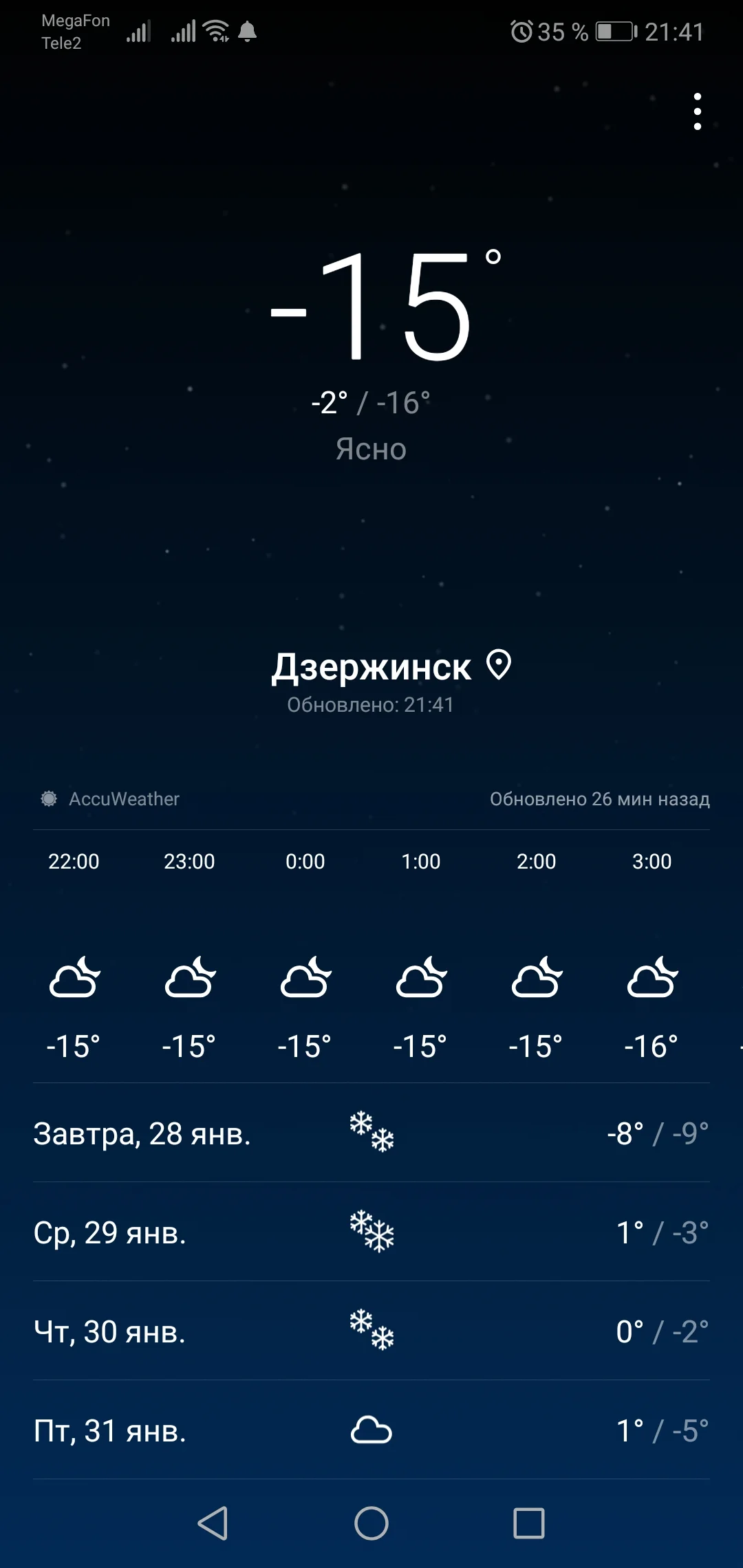Open the AccuWeather source link
This screenshot has height=1568, width=743.
[111, 799]
